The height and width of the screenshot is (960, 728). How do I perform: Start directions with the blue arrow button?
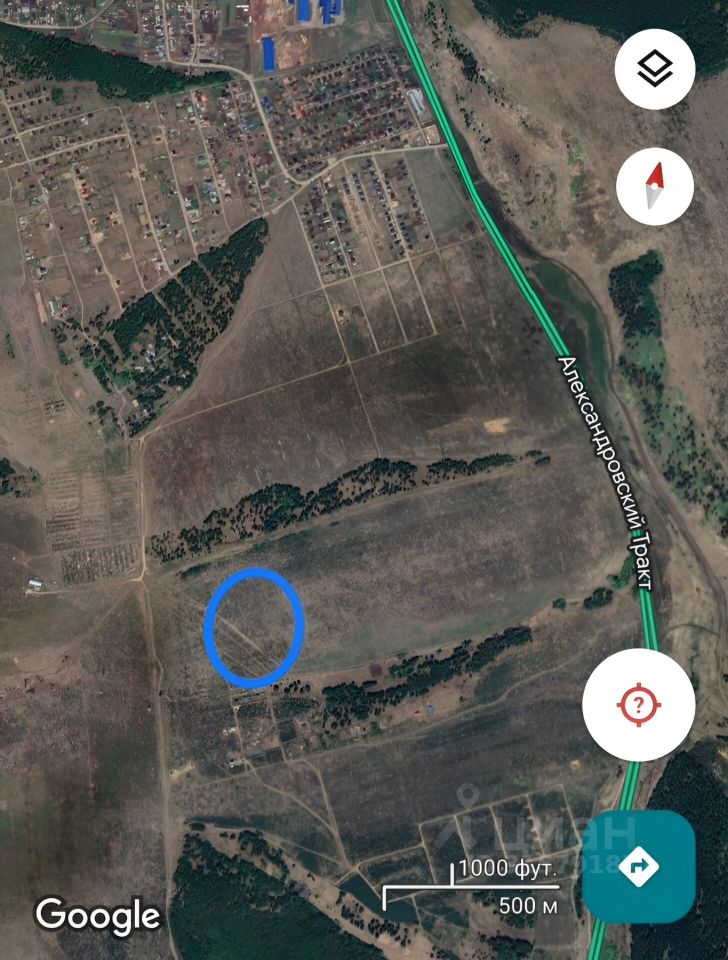tap(638, 865)
